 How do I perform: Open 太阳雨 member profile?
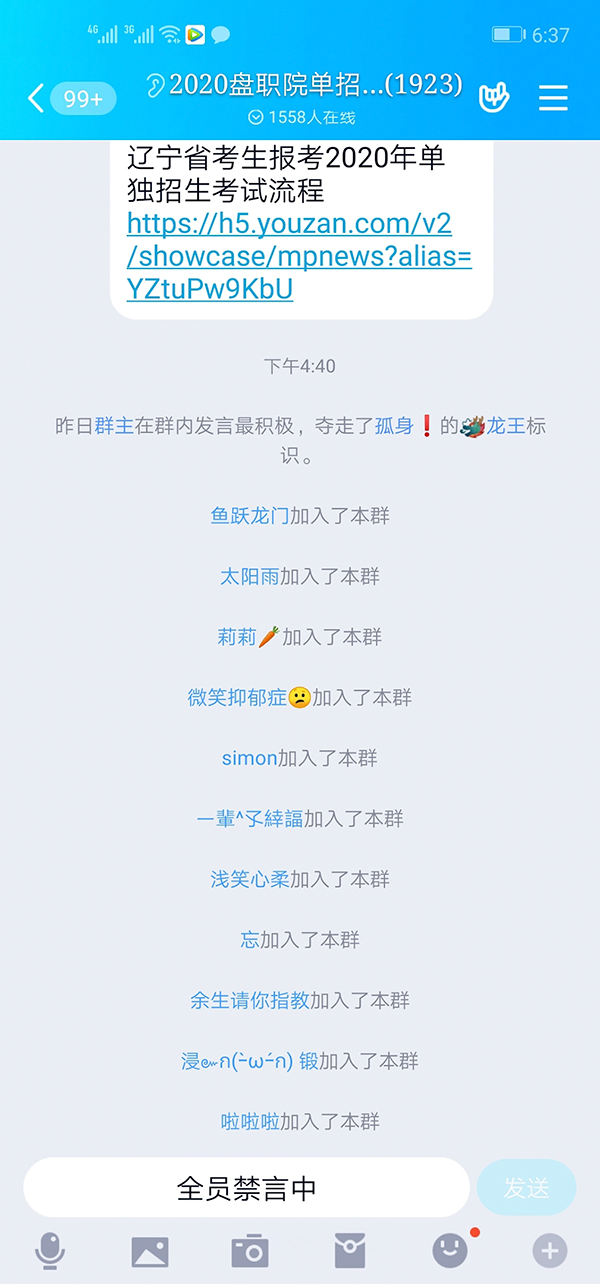pos(250,577)
